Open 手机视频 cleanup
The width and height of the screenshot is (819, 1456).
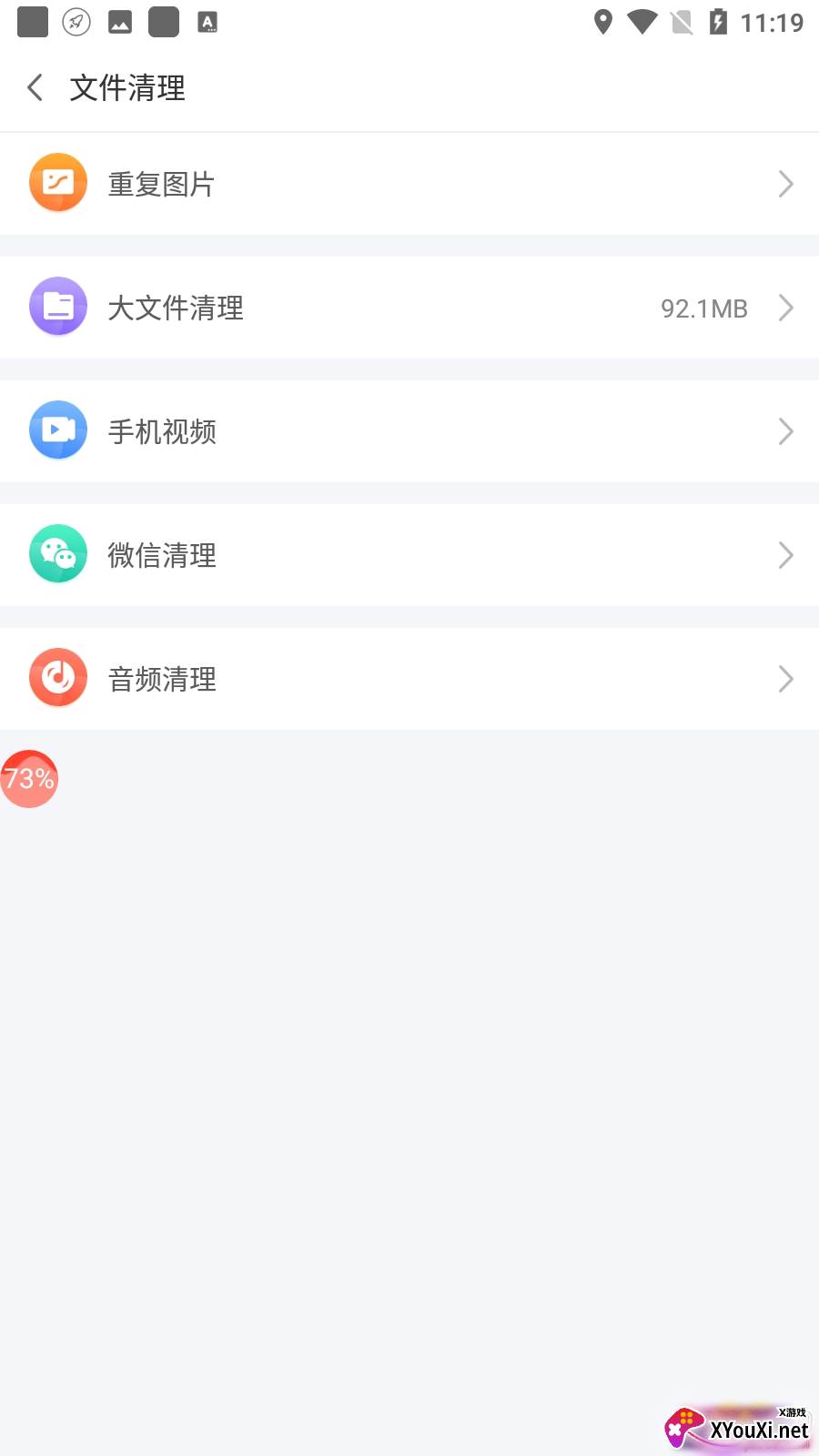point(409,431)
